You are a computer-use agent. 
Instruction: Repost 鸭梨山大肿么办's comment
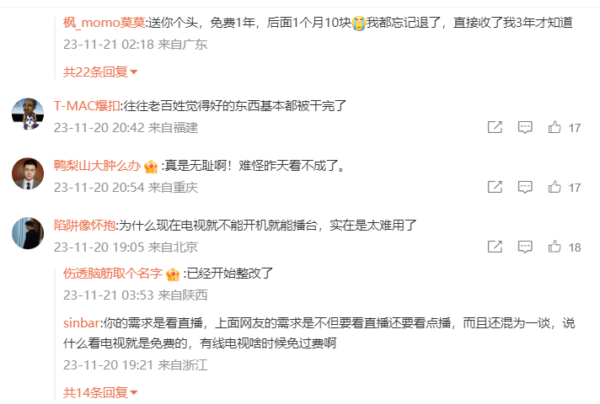(494, 187)
